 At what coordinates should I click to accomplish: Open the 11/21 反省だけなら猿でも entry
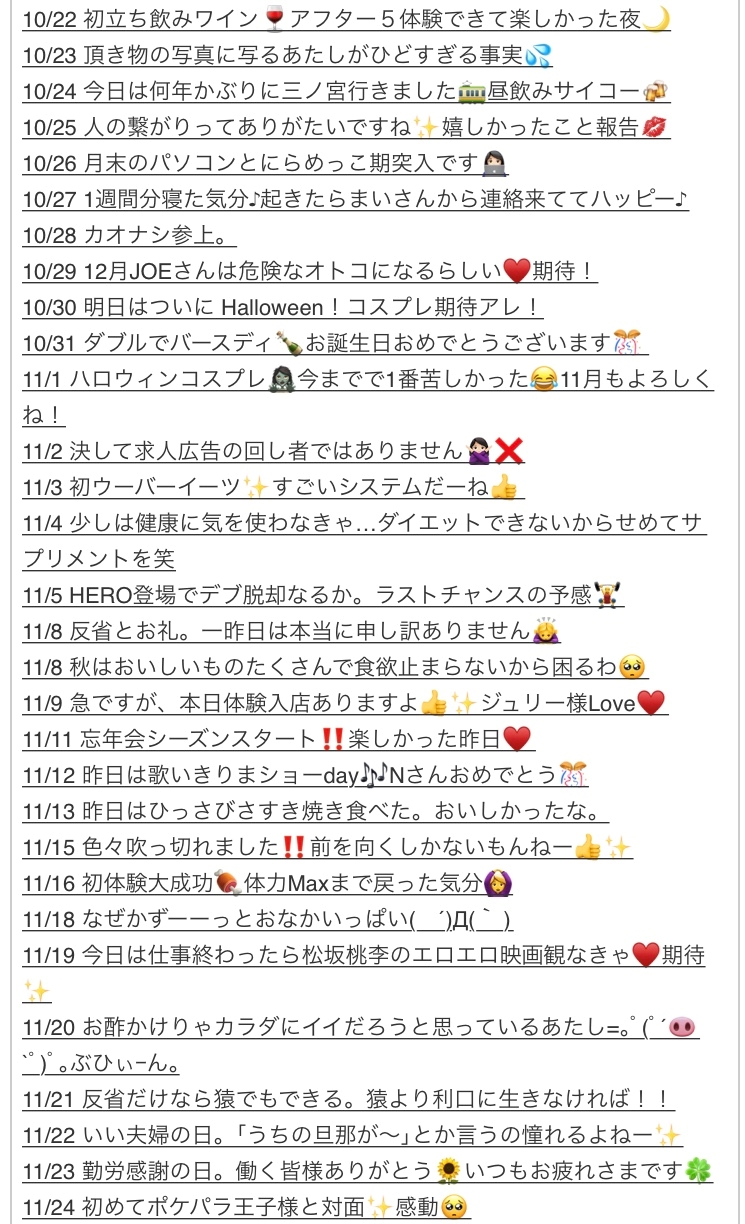(348, 1099)
